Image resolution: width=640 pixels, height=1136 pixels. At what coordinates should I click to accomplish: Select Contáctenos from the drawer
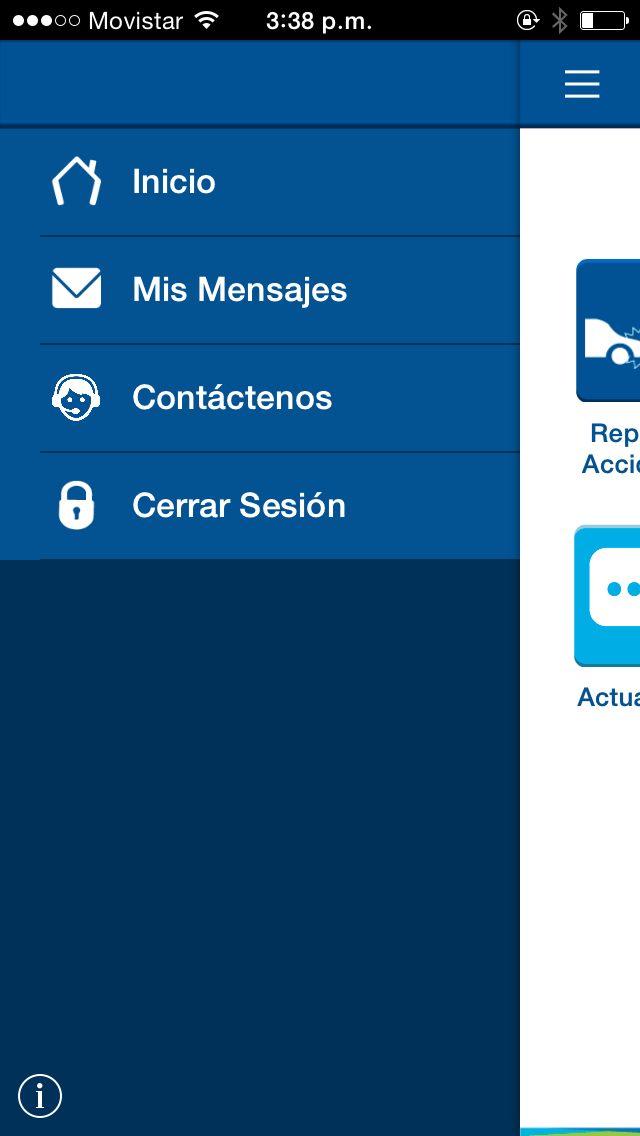232,398
